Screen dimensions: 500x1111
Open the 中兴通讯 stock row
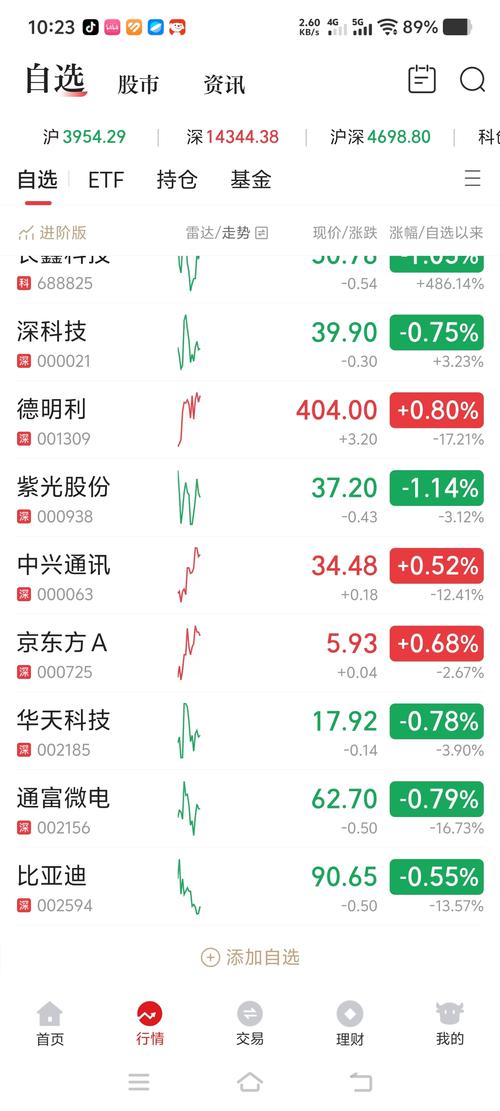click(x=250, y=577)
